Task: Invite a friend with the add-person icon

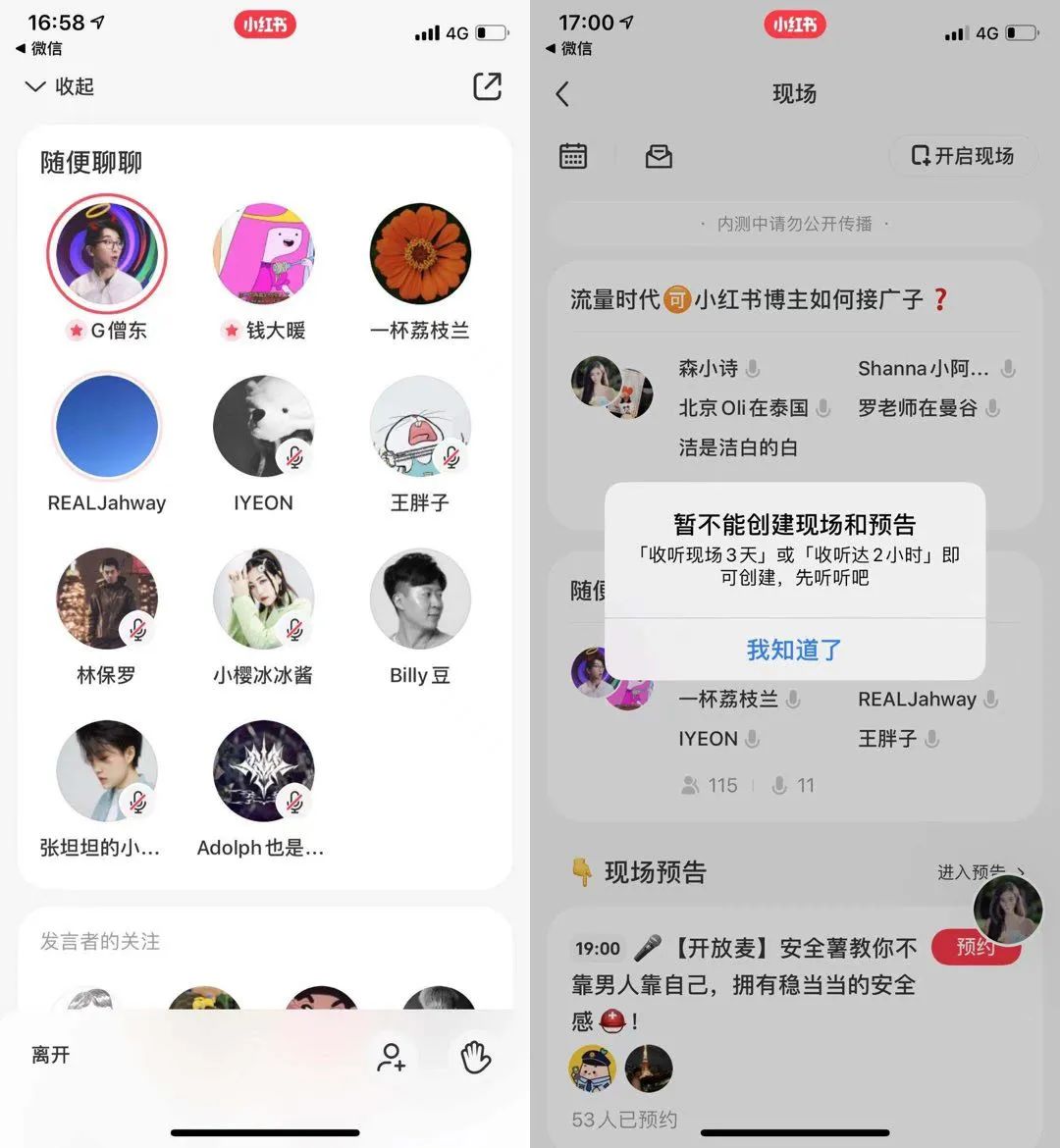Action: [392, 1058]
